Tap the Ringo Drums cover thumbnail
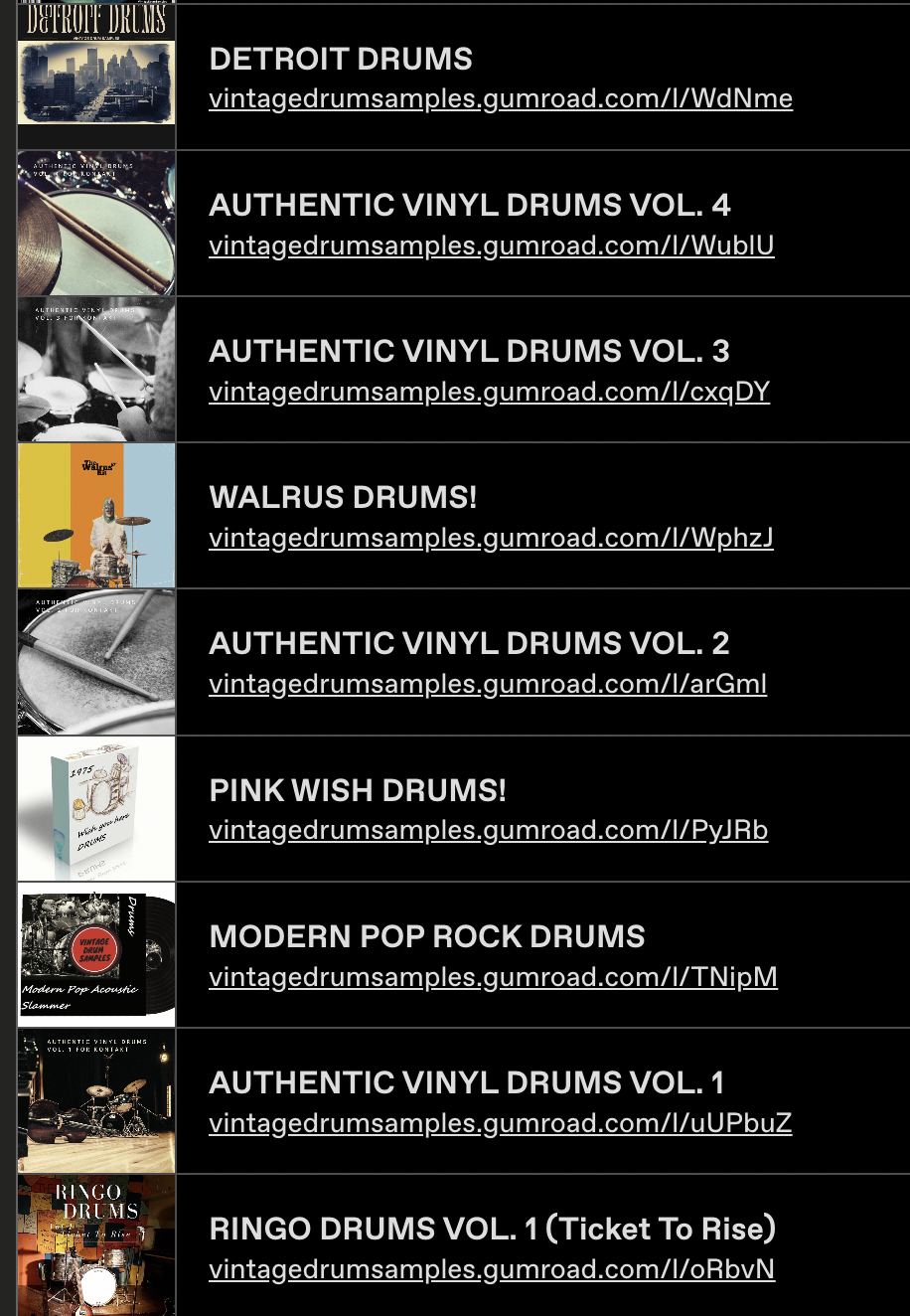Viewport: 910px width, 1316px height. click(x=96, y=1244)
